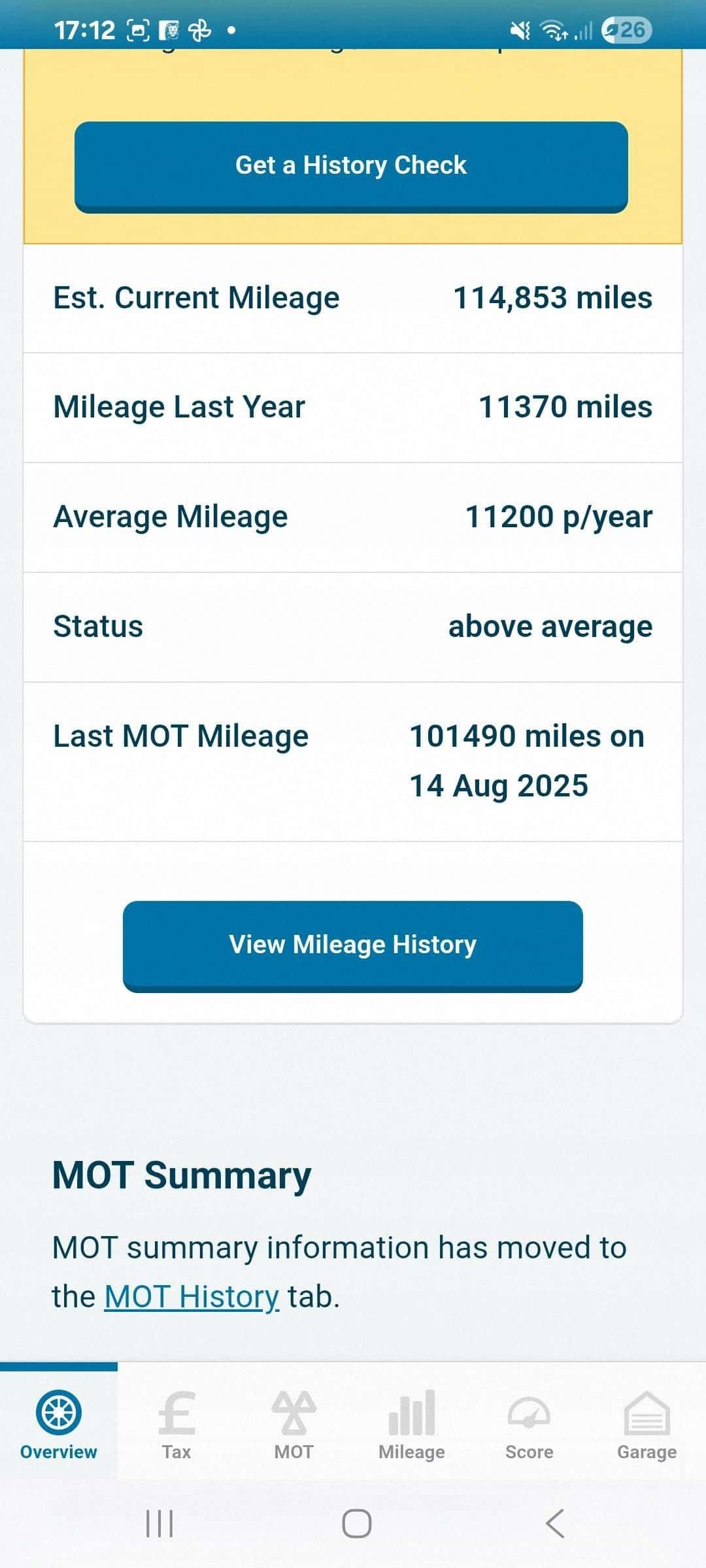Open the Garage tab
Image resolution: width=706 pixels, height=1568 pixels.
(647, 1424)
